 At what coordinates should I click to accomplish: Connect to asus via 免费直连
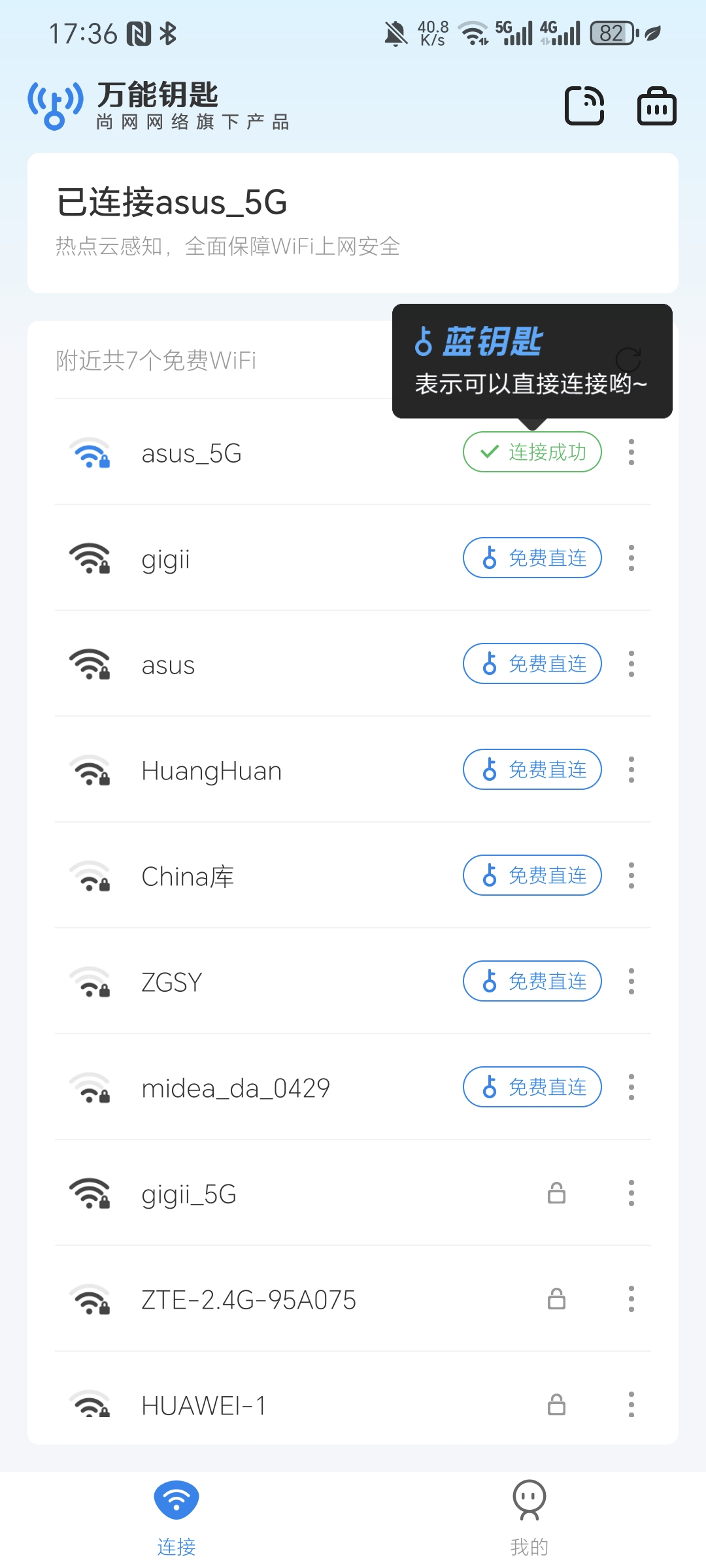click(532, 664)
